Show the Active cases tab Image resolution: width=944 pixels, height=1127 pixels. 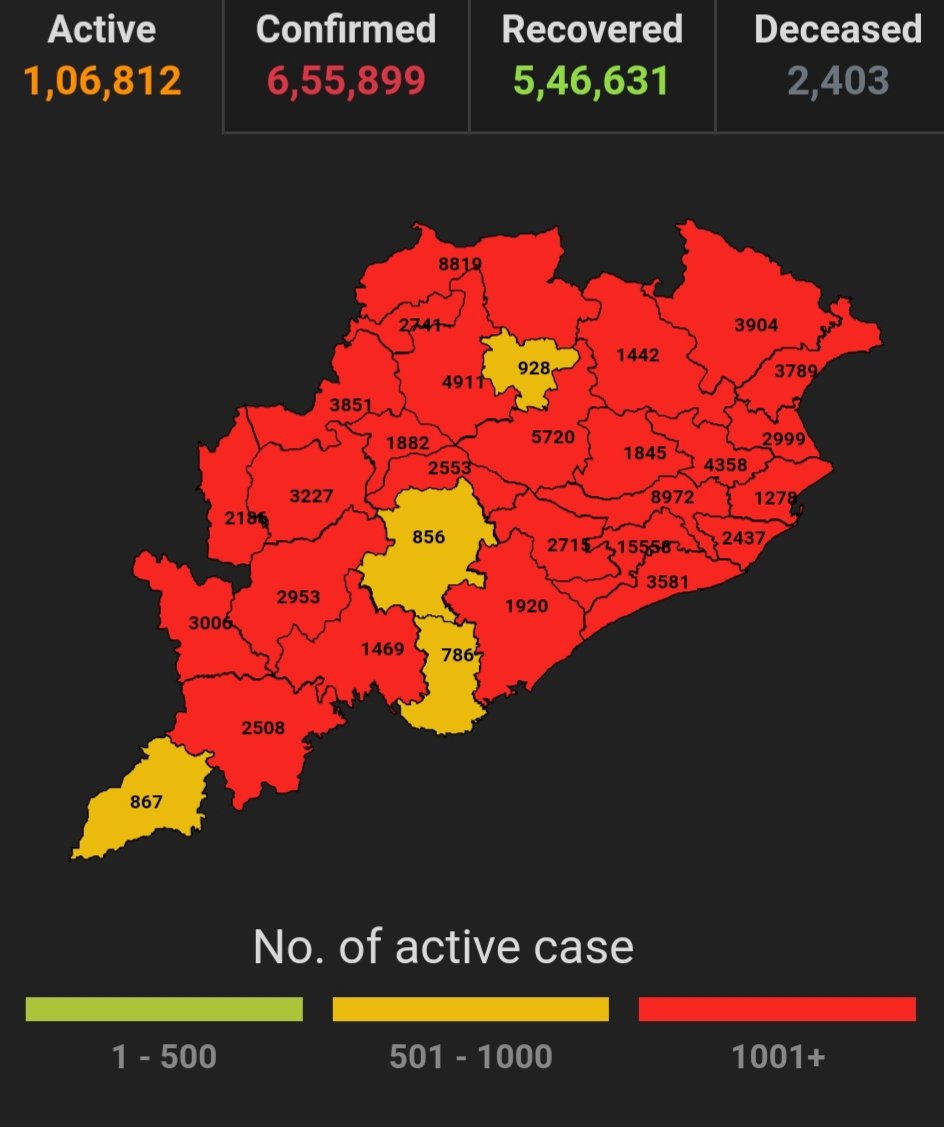point(103,56)
